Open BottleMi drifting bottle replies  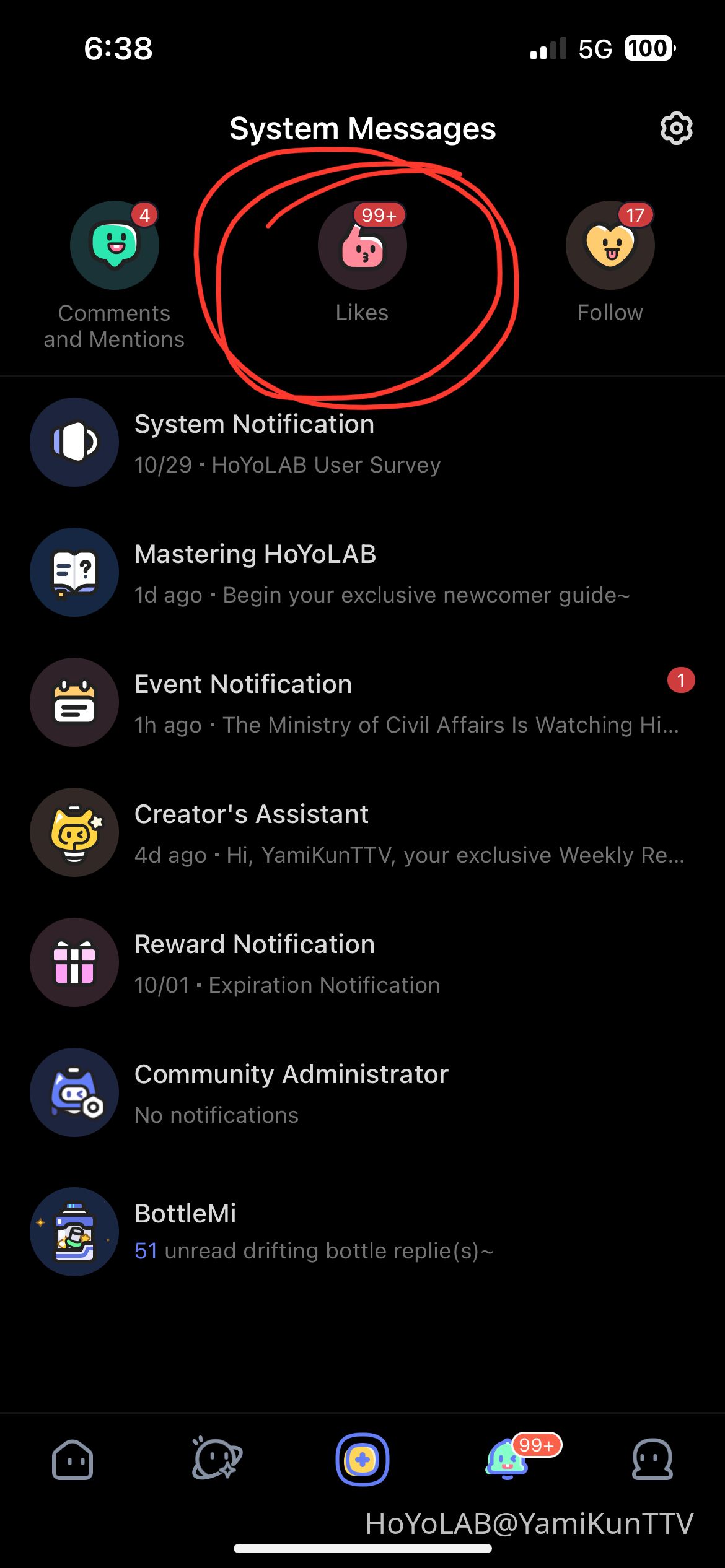(x=362, y=1231)
